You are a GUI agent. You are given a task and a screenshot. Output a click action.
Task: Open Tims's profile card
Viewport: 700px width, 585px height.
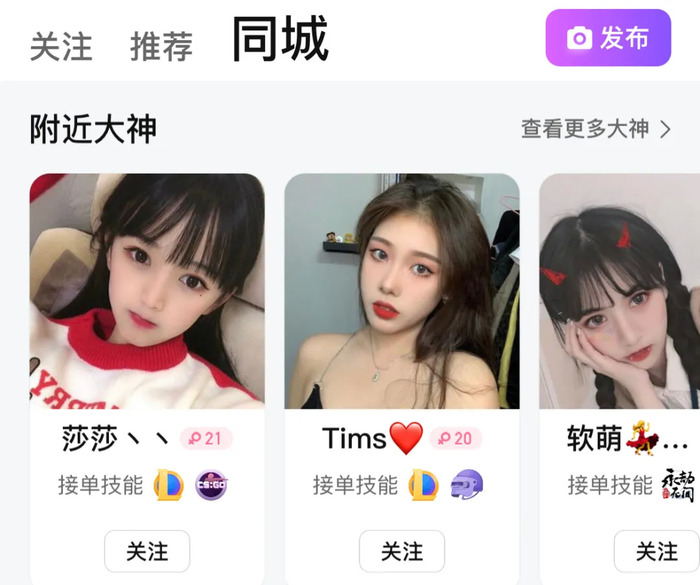point(402,290)
